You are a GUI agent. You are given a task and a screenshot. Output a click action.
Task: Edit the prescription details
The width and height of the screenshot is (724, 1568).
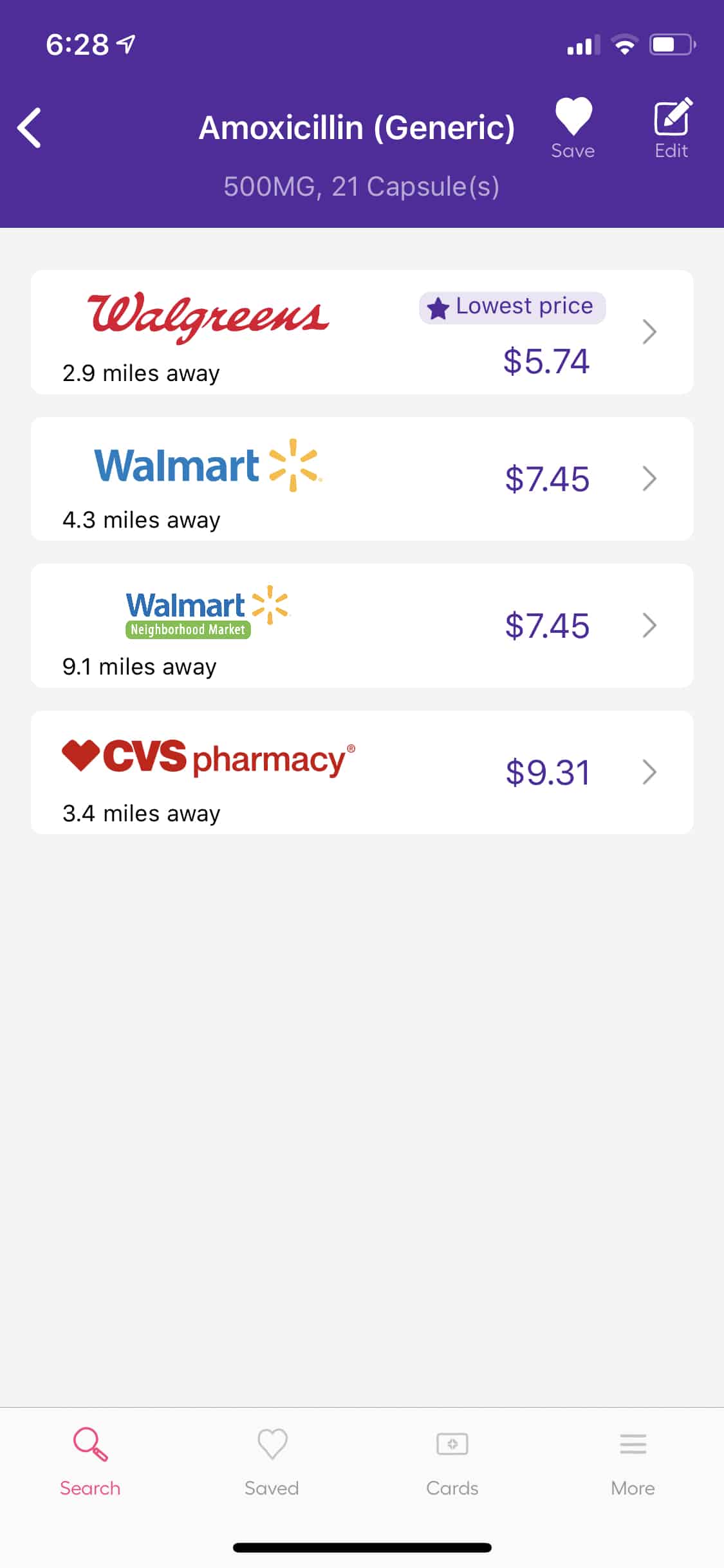tap(671, 127)
